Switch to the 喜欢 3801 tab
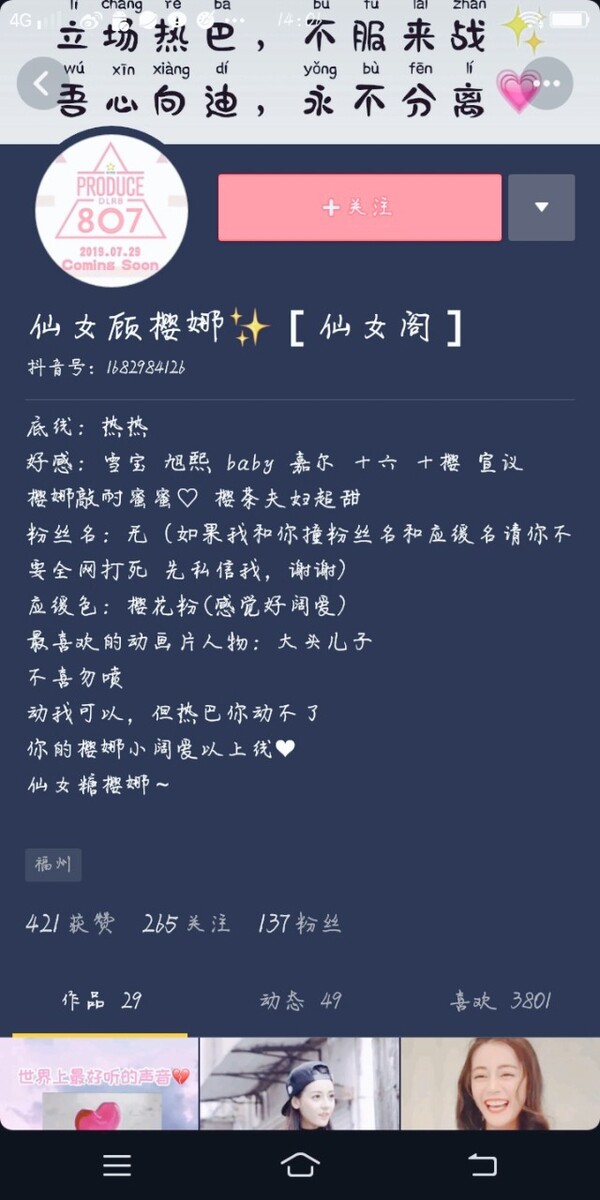 tap(500, 1000)
